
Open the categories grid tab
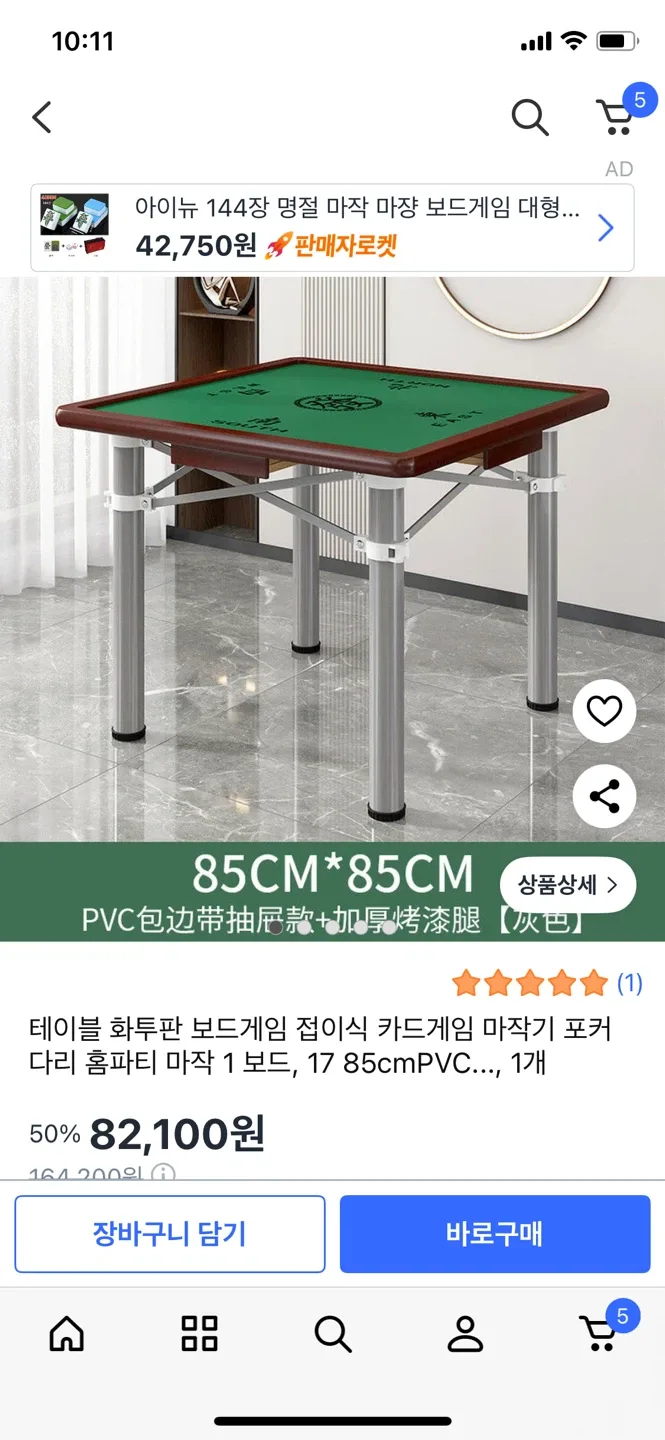pos(199,1333)
